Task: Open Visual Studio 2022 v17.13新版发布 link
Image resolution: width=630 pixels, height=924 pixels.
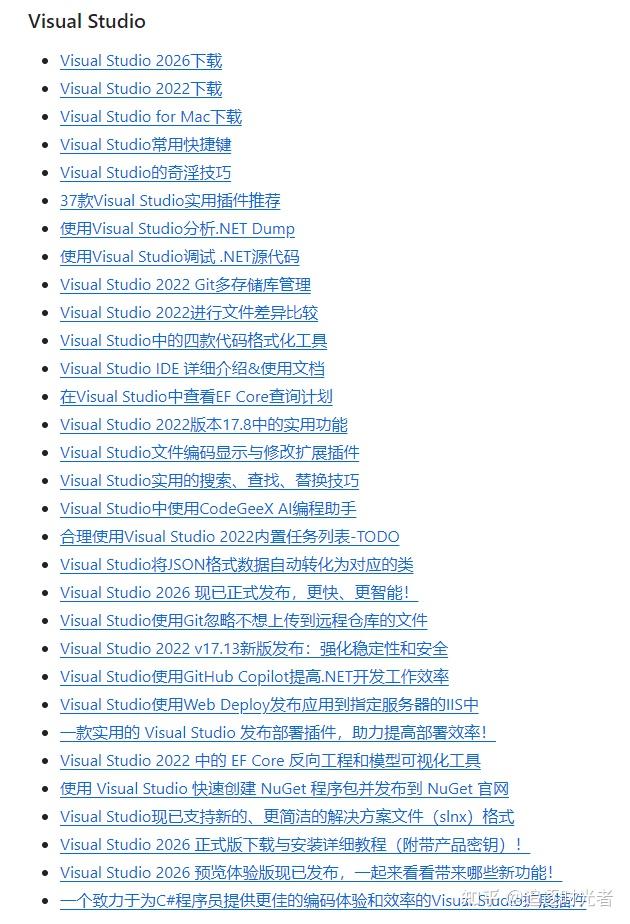Action: click(254, 648)
